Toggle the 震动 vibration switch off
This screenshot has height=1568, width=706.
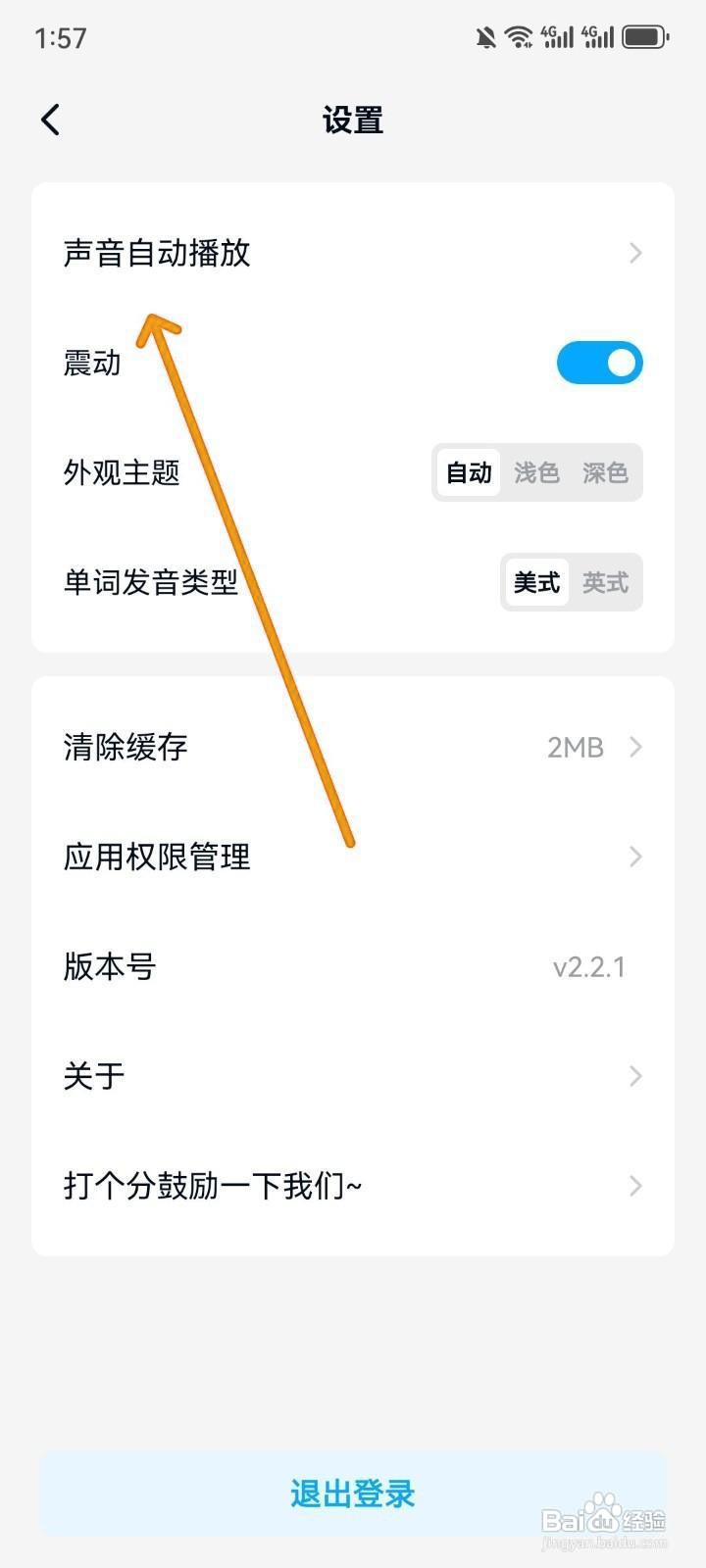pos(599,363)
